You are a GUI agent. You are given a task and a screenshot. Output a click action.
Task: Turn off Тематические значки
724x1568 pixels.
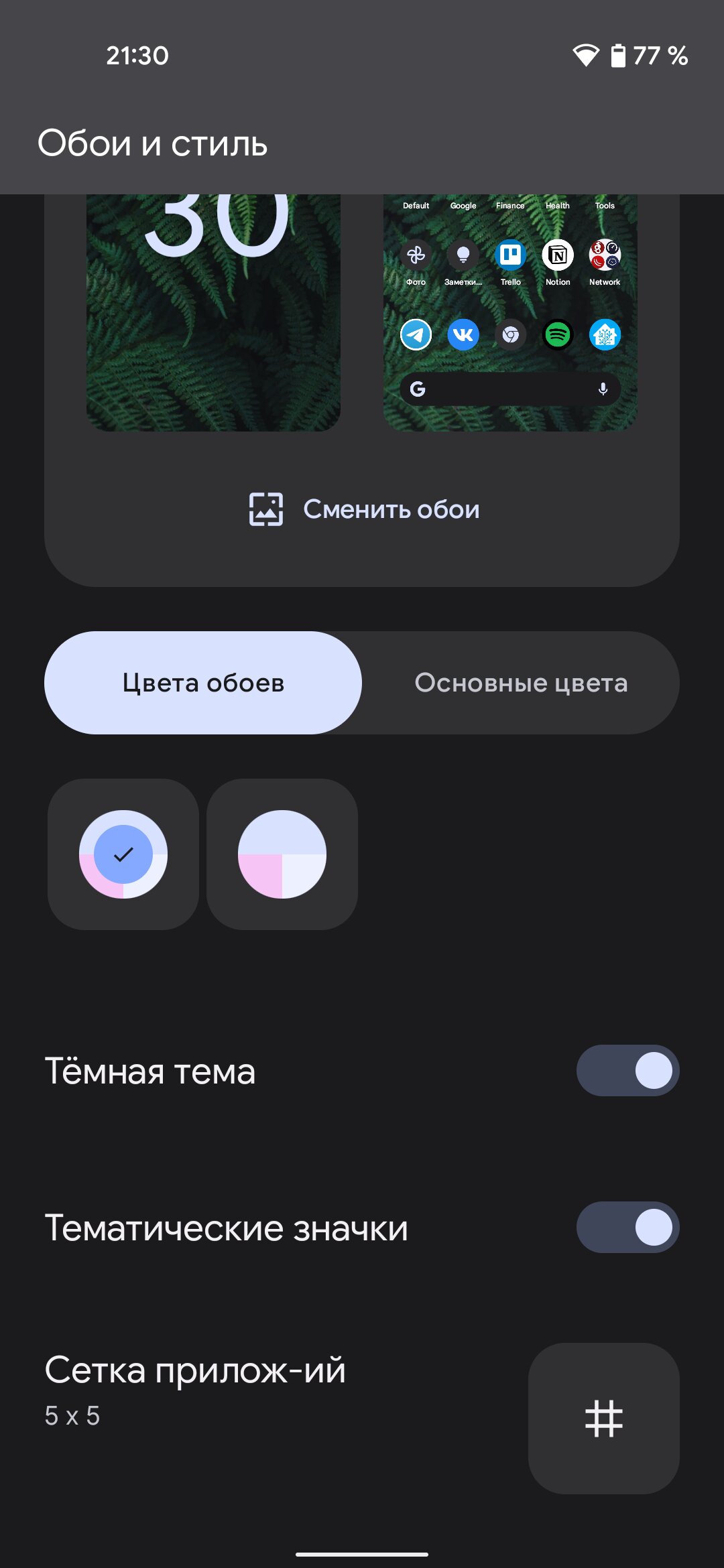click(628, 1228)
